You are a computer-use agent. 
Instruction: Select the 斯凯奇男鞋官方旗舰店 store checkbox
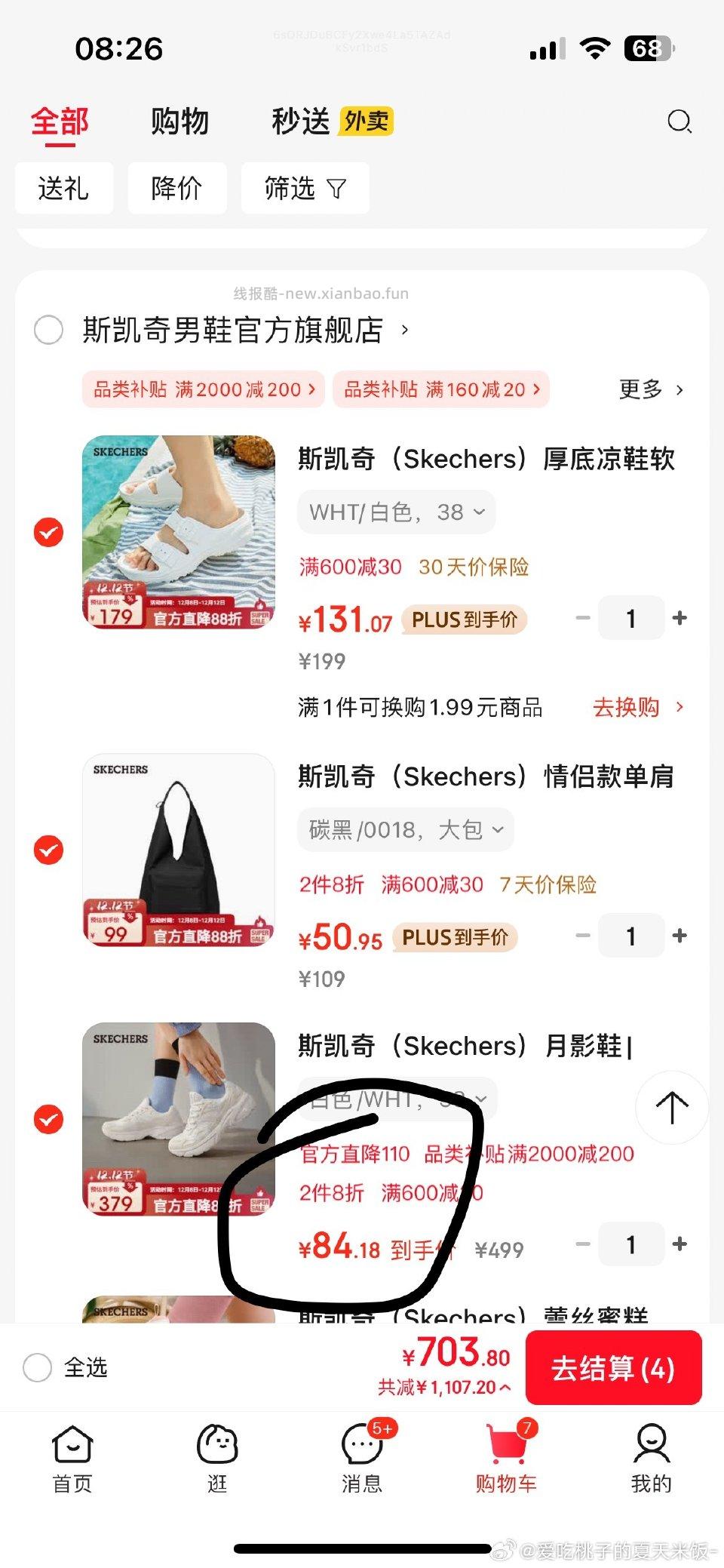click(48, 330)
